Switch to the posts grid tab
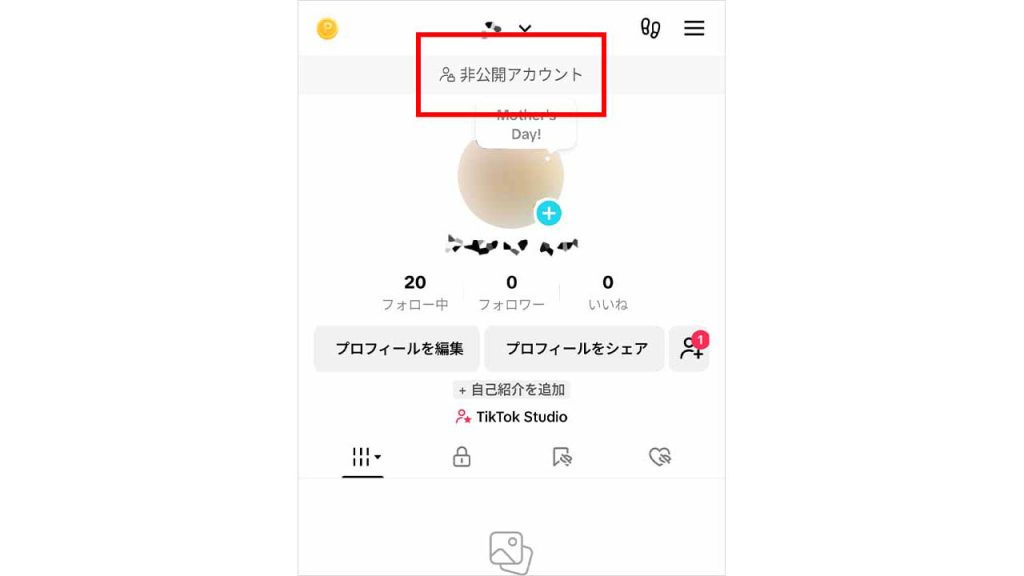 pyautogui.click(x=365, y=458)
